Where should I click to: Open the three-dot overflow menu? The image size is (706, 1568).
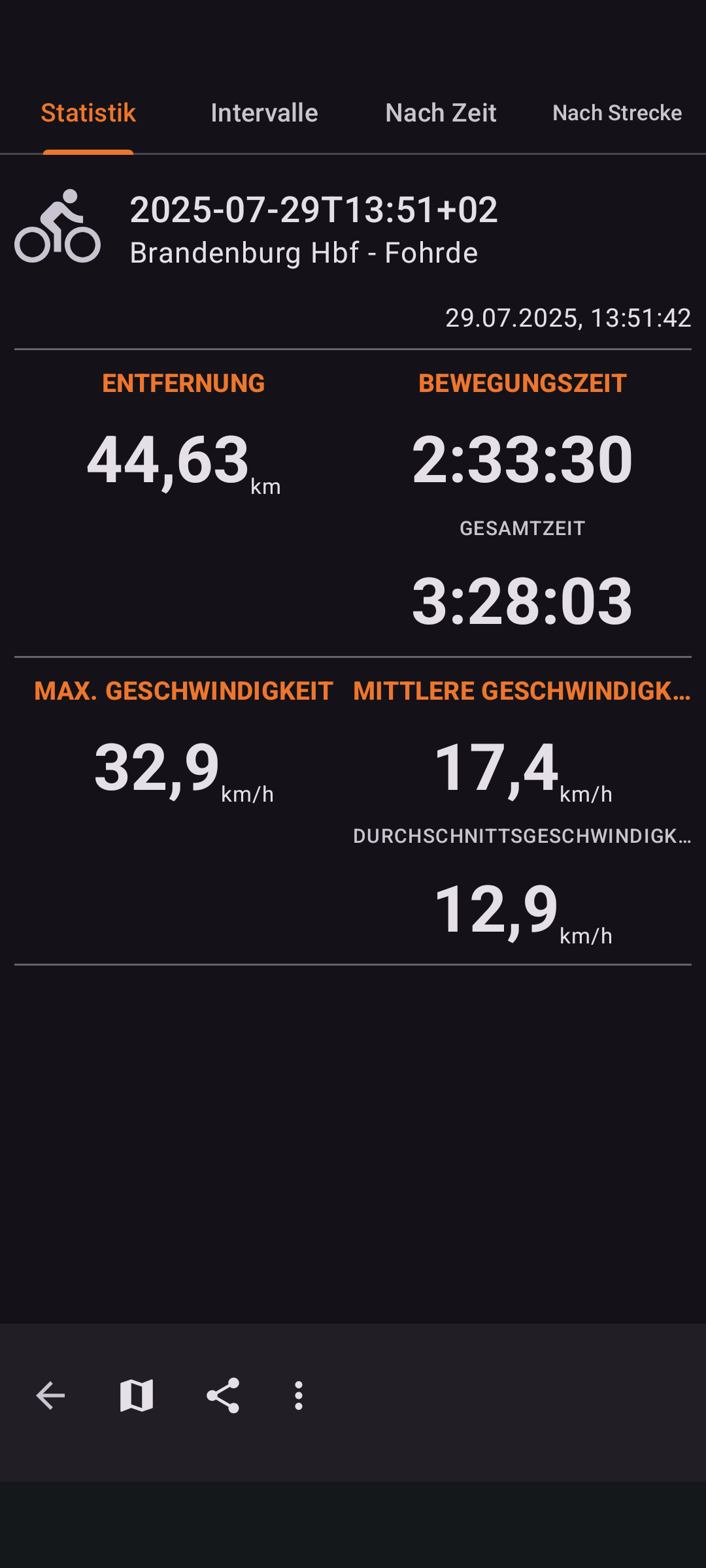coord(299,1396)
